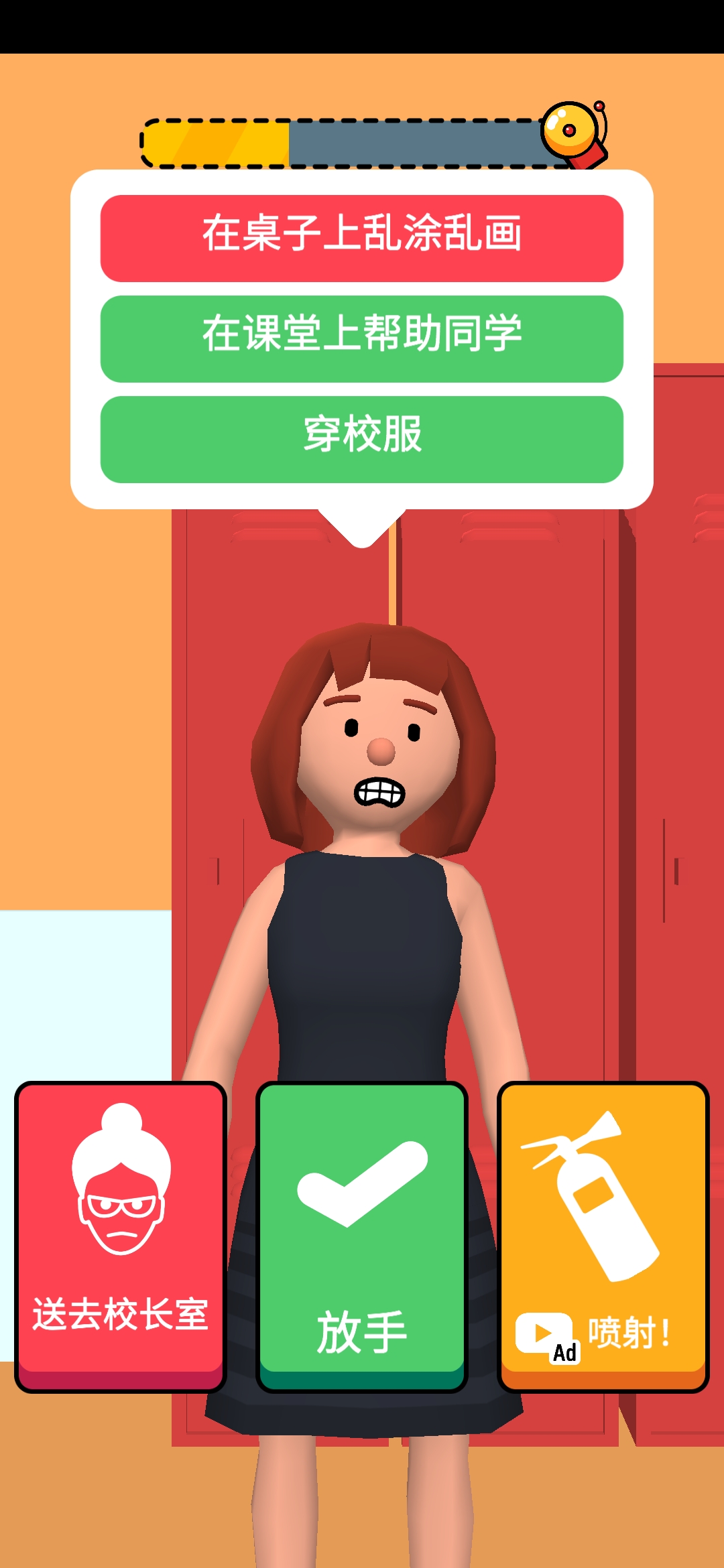Screen dimensions: 724x1568
Task: Select the red top option in the bubble
Action: (362, 236)
